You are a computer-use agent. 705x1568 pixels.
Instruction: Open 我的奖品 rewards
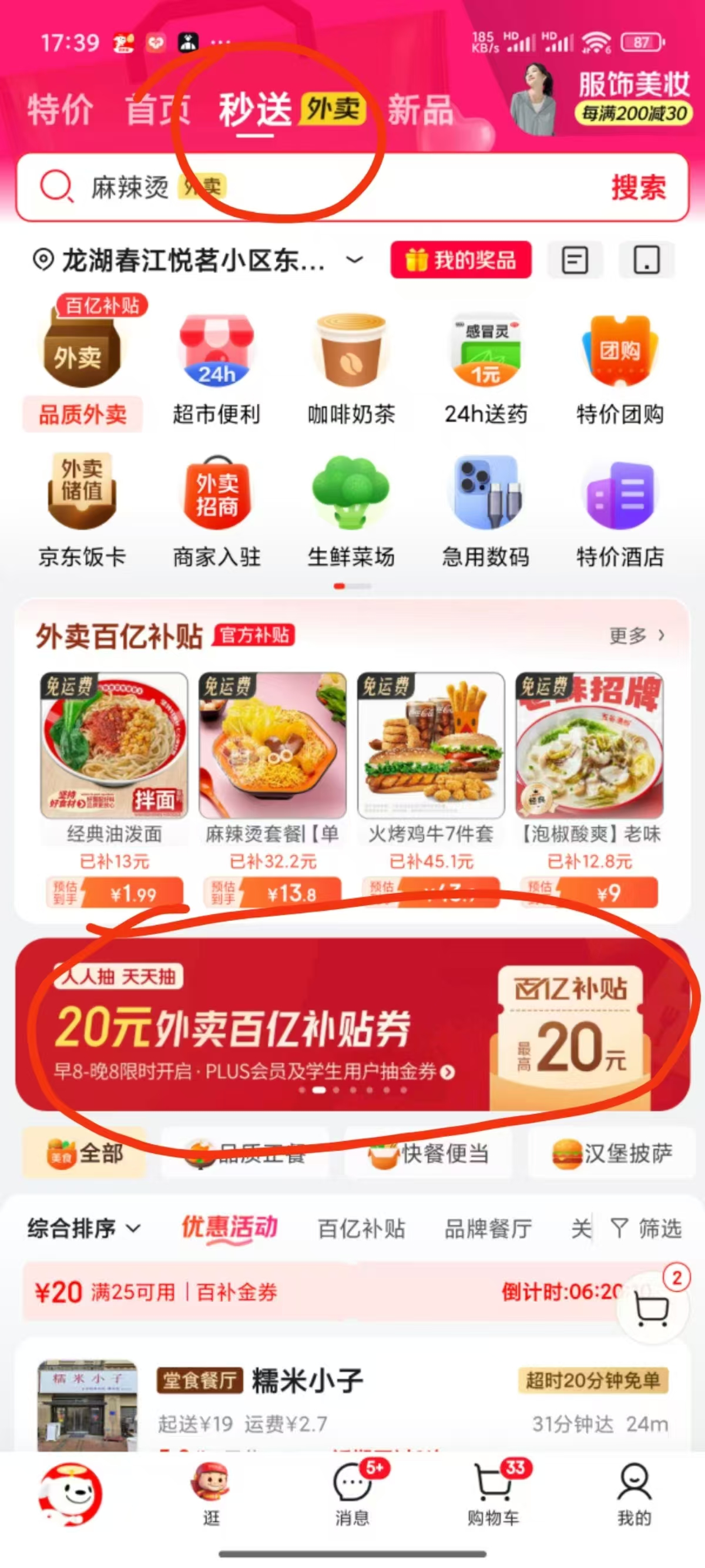[461, 261]
